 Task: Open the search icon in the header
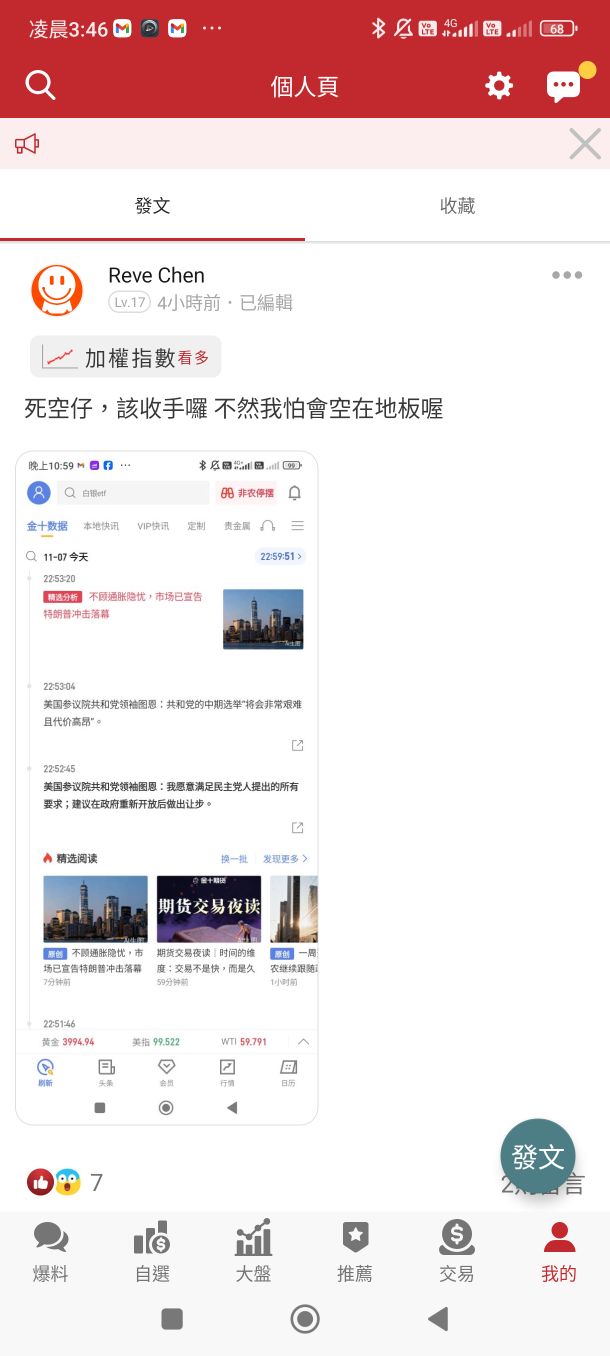click(40, 85)
